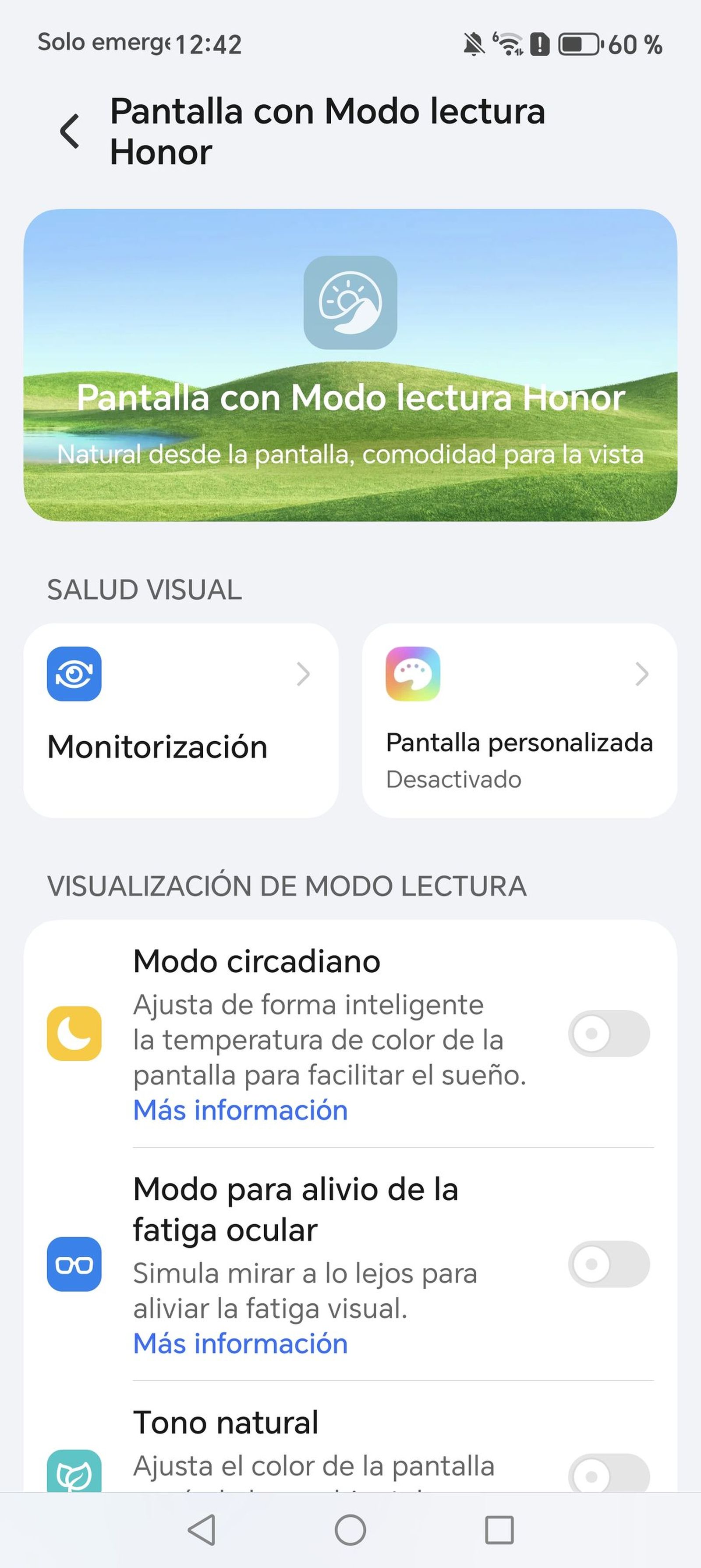This screenshot has height=1568, width=701.
Task: Enable Modo circadiano with its switch
Action: pos(610,1034)
